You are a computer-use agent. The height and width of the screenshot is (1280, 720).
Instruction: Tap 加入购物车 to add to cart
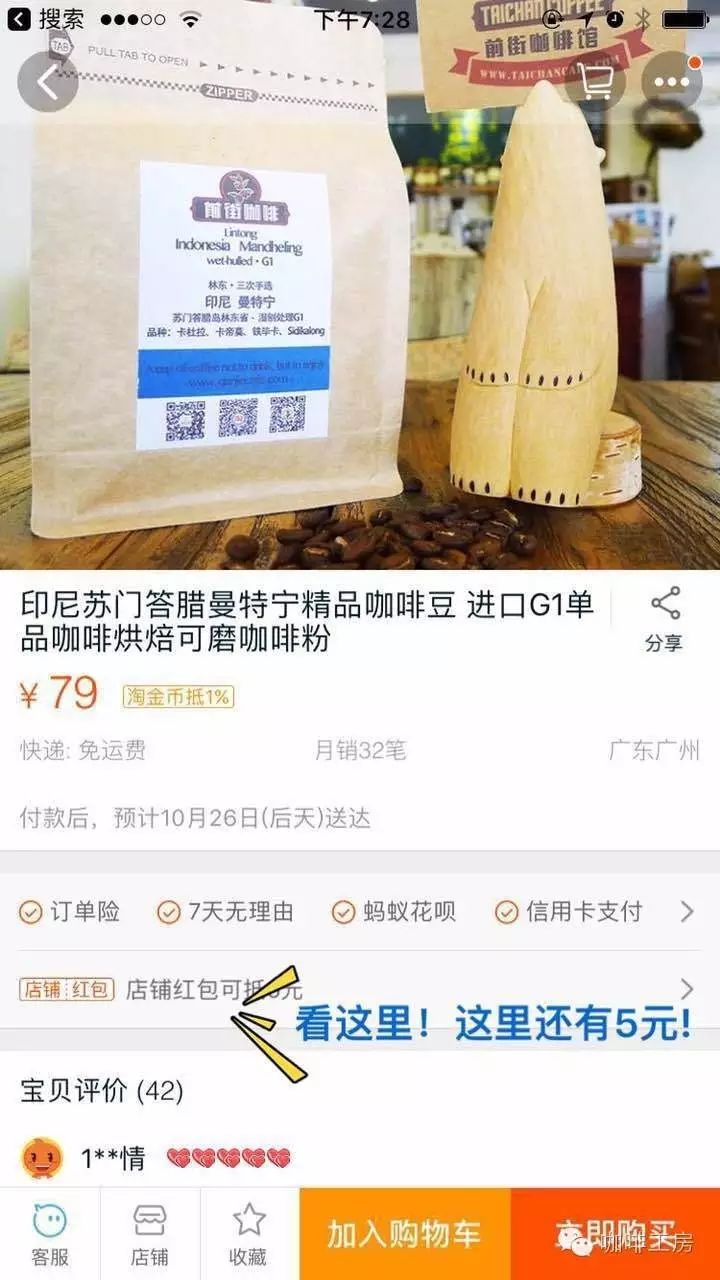pos(404,1234)
